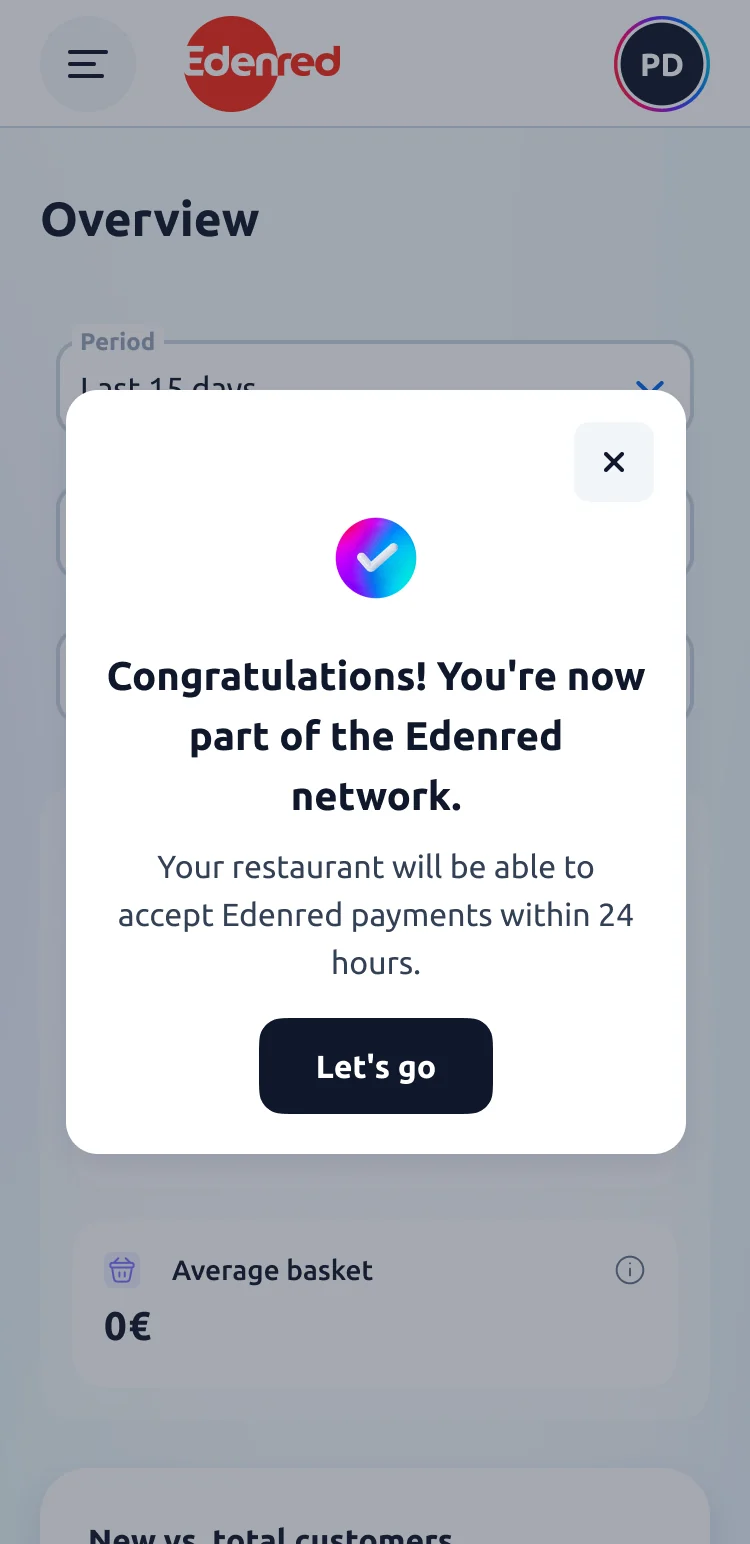Tap the Let's go button
The image size is (750, 1544).
click(376, 1066)
